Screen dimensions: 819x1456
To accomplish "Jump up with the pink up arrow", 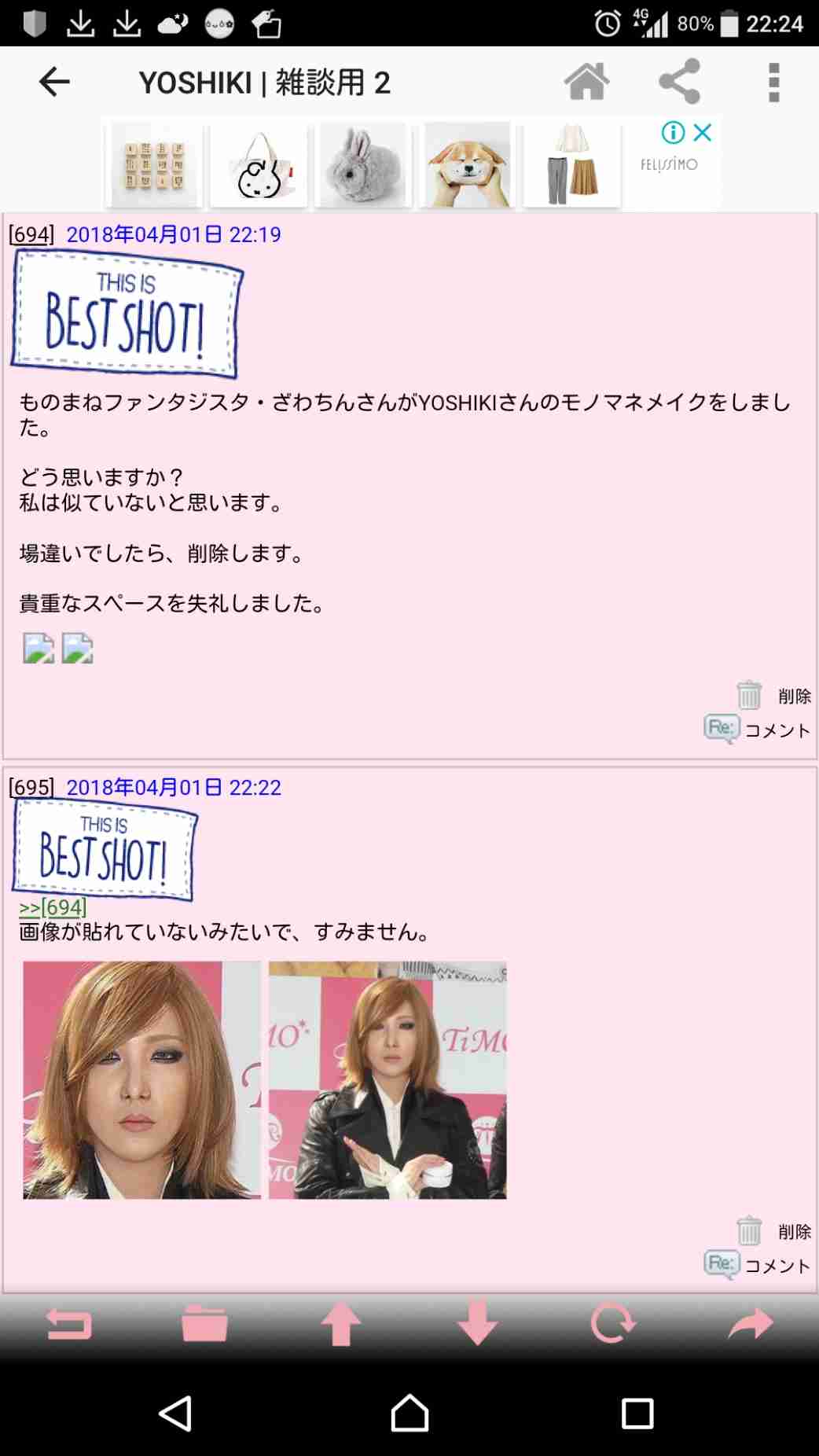I will [341, 1324].
